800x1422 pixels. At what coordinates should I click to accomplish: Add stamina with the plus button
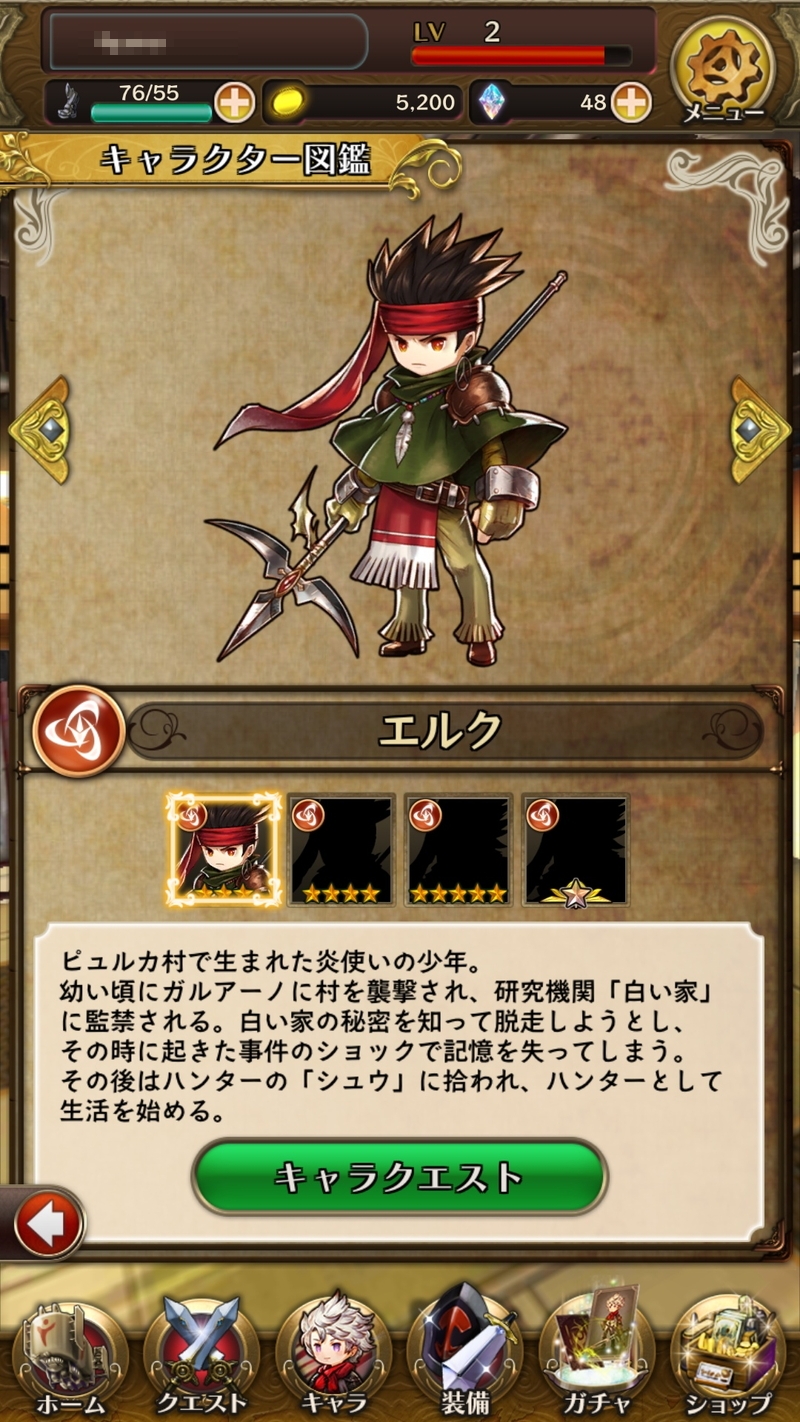pyautogui.click(x=234, y=102)
